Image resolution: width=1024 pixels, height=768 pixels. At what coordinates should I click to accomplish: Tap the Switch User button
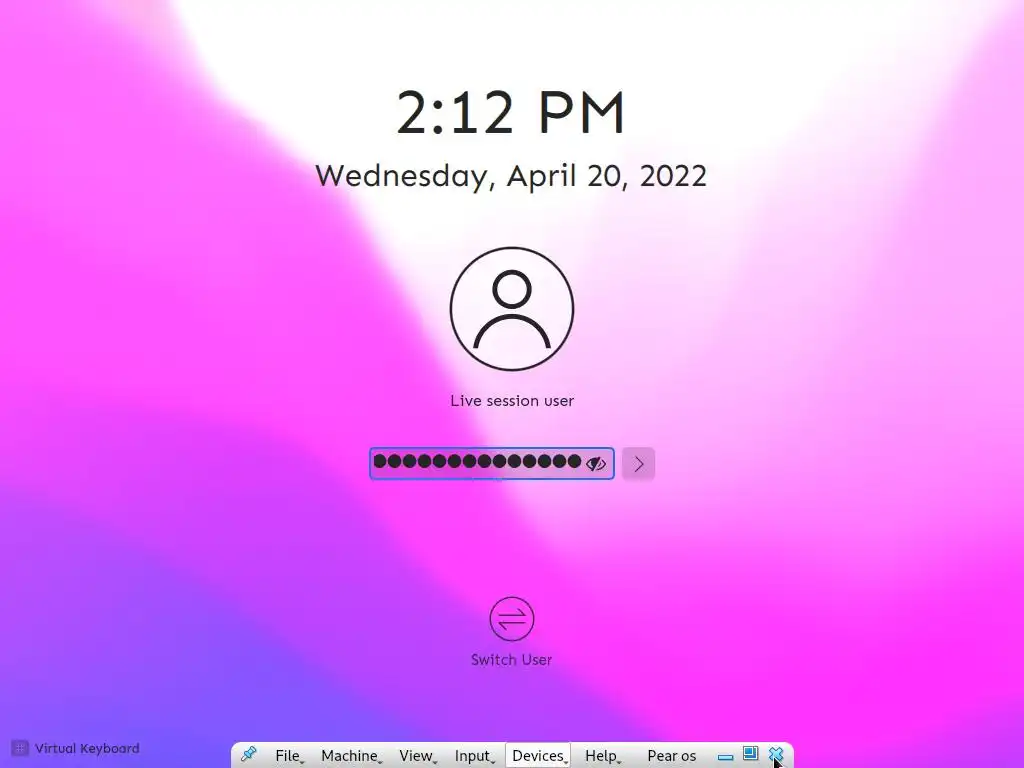click(x=512, y=619)
